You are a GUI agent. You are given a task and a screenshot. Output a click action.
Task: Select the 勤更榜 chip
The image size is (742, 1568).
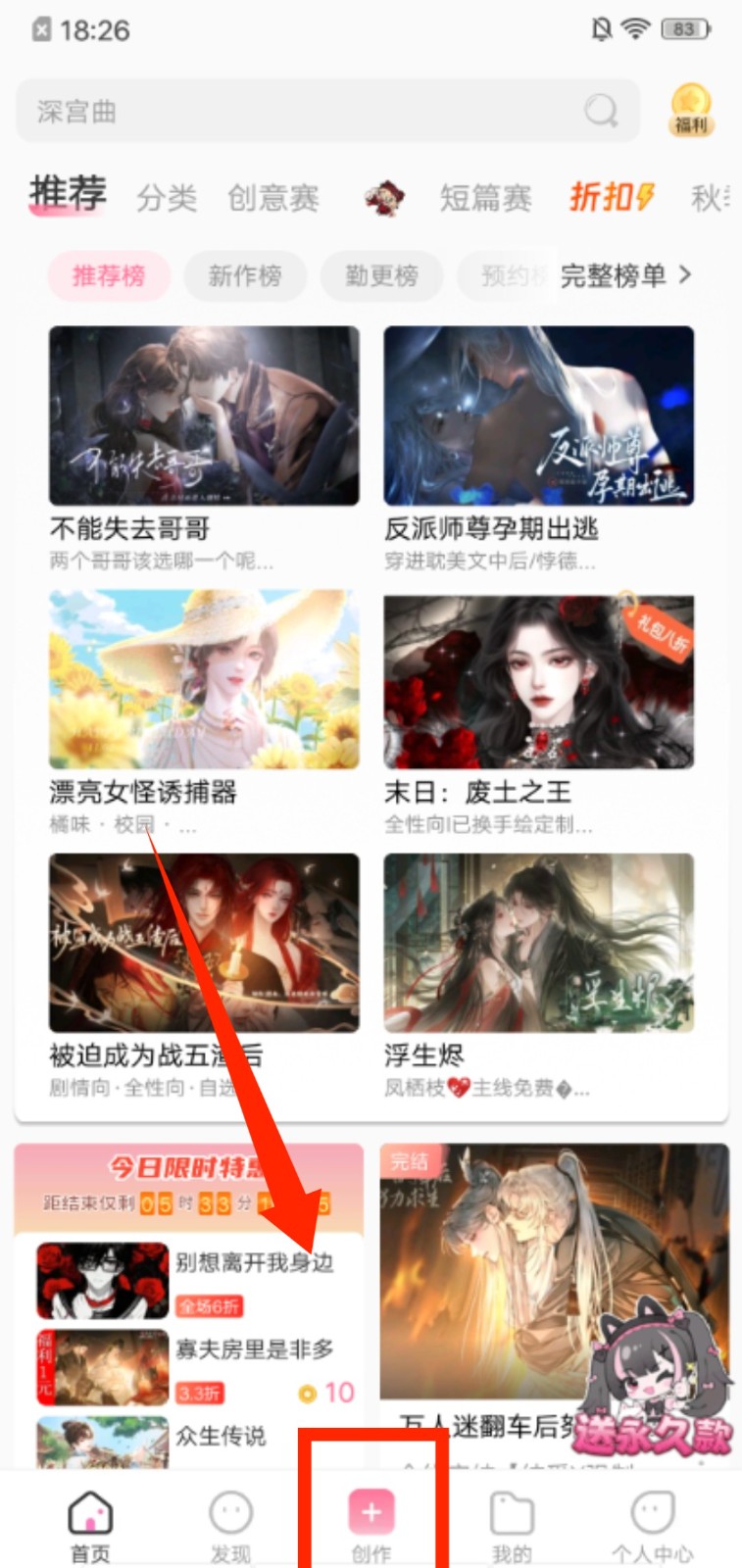pyautogui.click(x=381, y=275)
